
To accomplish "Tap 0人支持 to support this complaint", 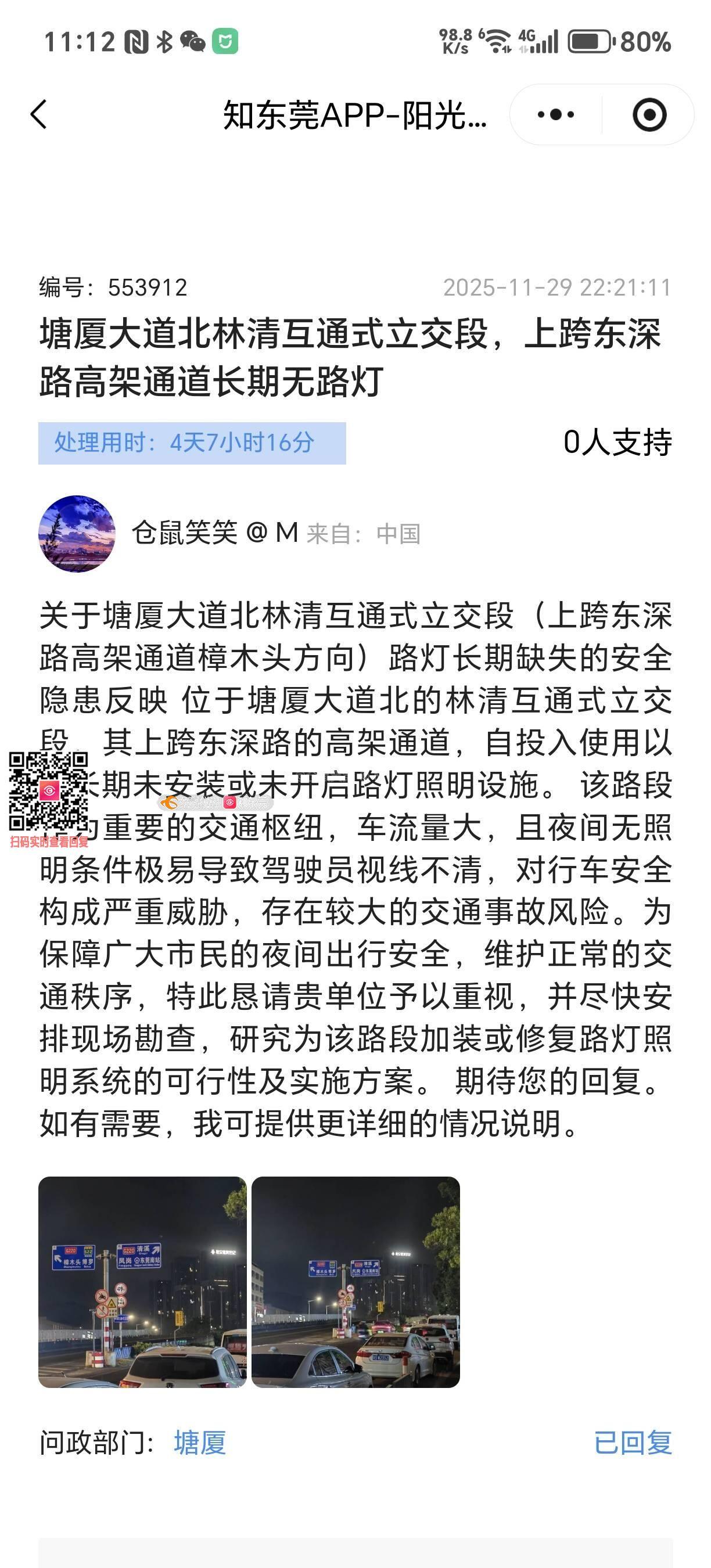I will point(617,443).
